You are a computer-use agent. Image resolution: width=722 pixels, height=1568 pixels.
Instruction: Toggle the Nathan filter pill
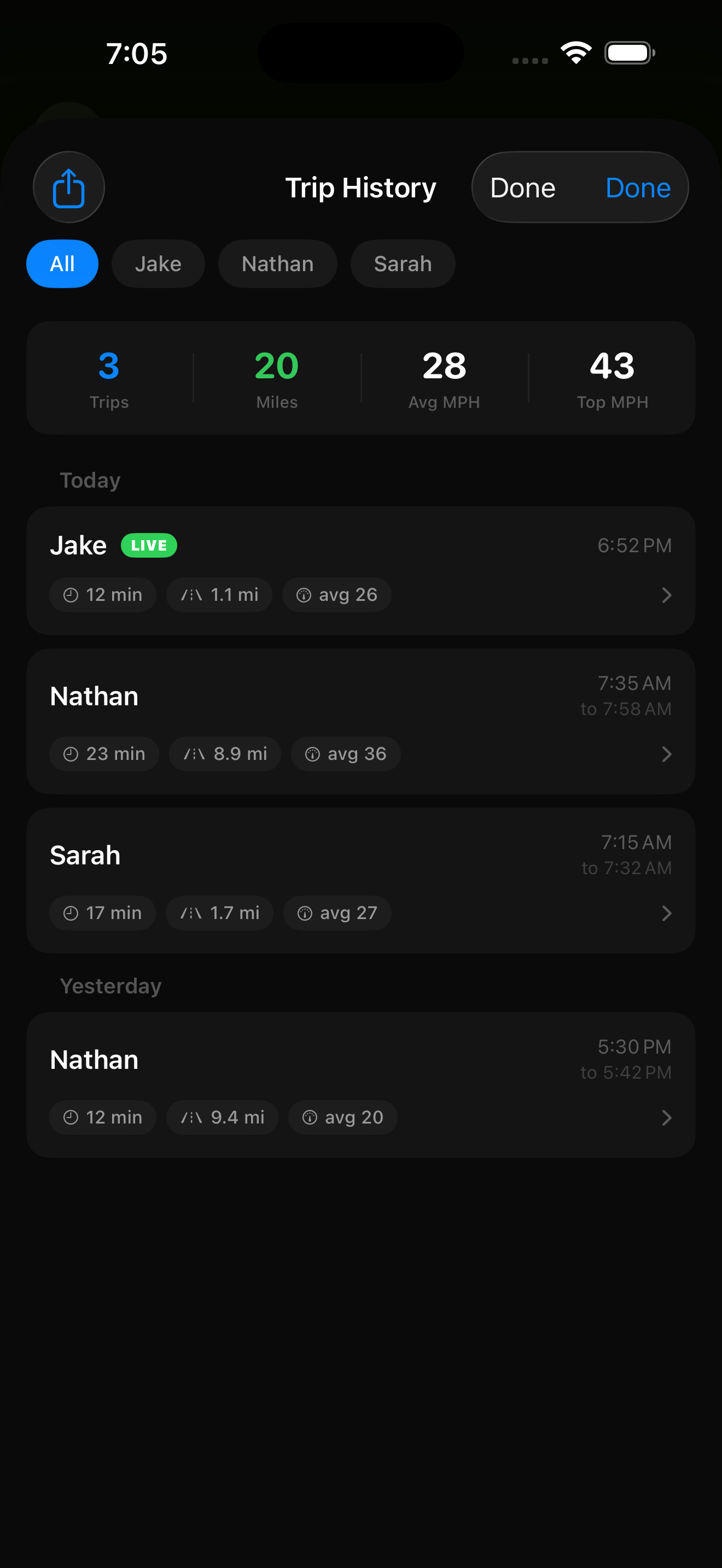278,264
